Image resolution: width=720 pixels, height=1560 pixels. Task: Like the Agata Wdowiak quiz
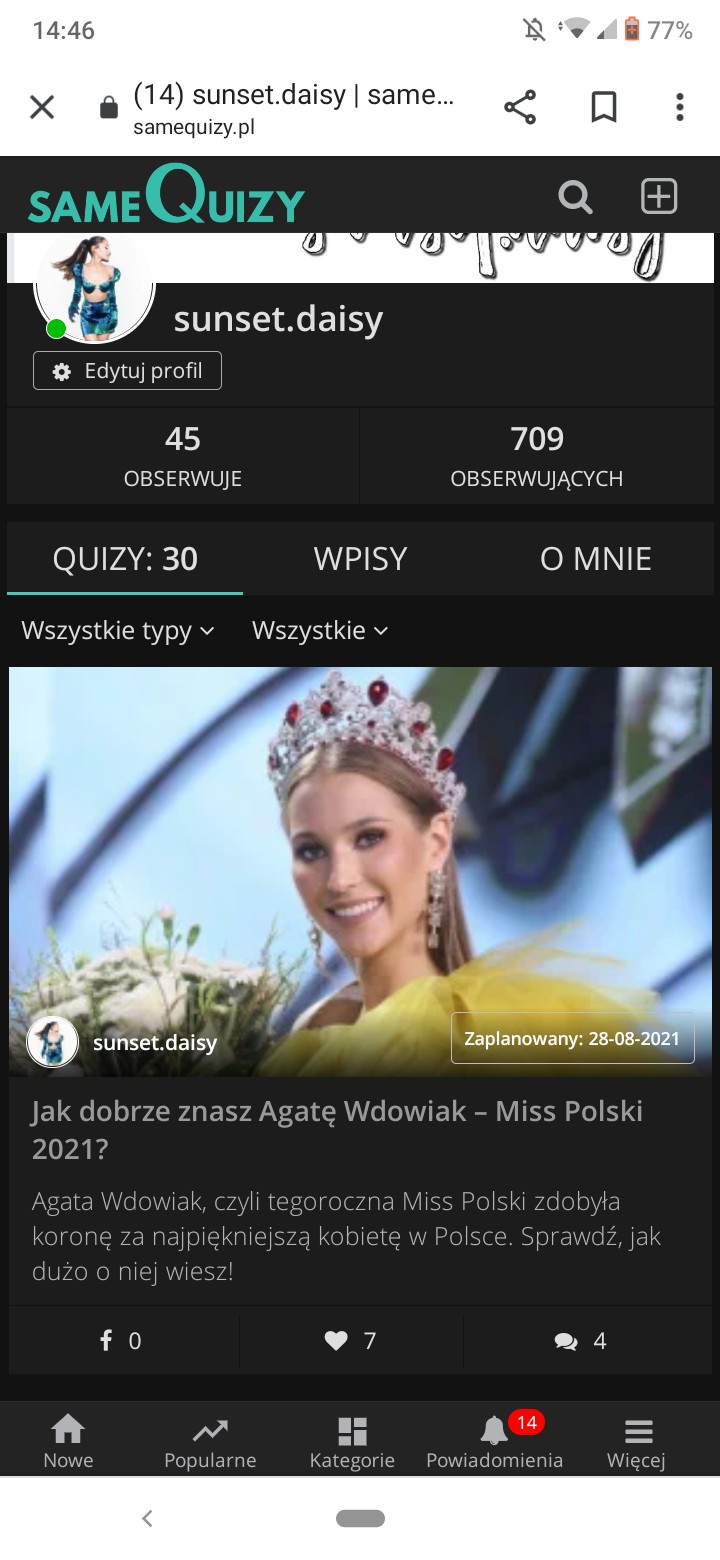tap(350, 1341)
